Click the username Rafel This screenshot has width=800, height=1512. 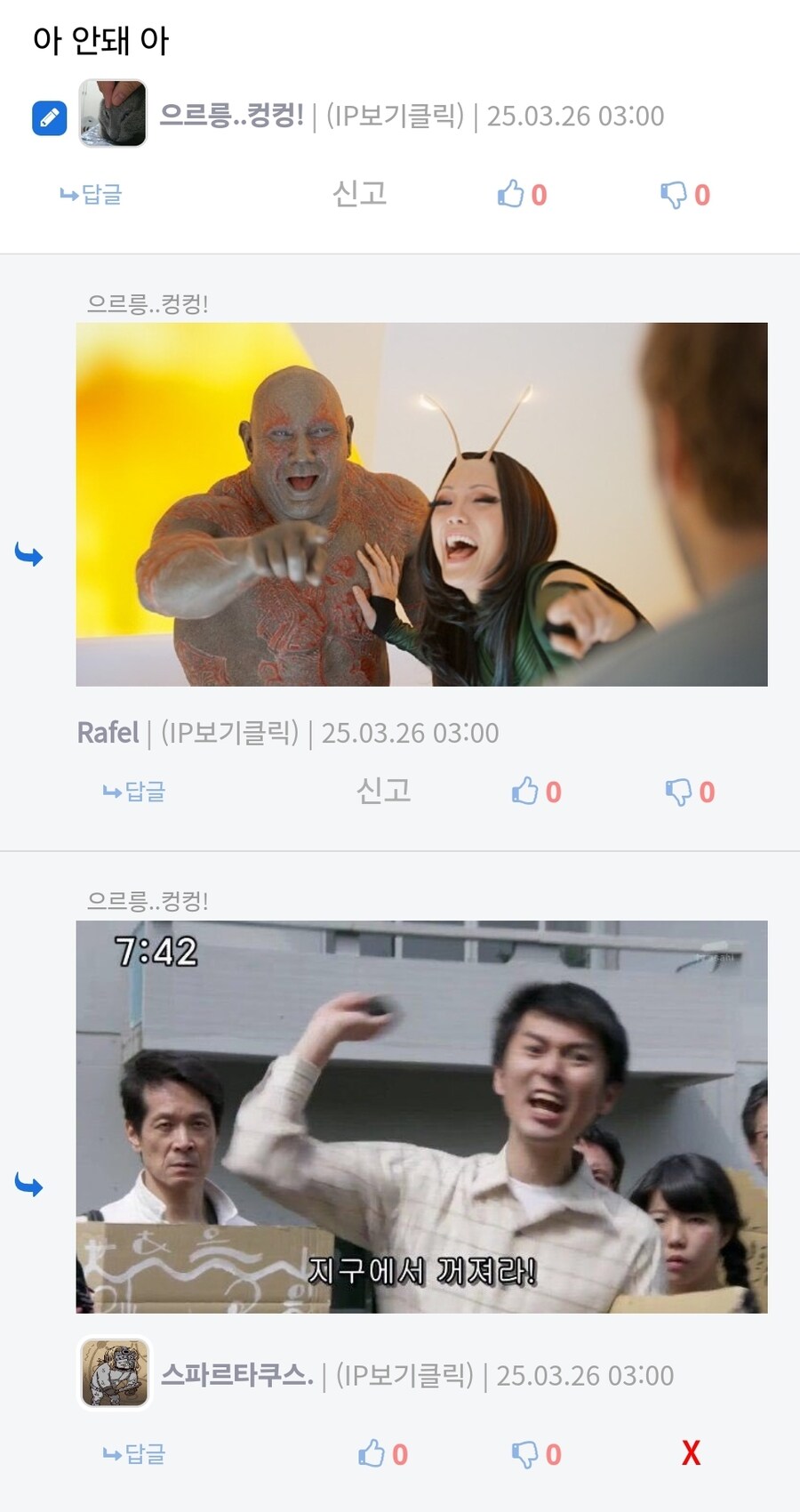[108, 732]
